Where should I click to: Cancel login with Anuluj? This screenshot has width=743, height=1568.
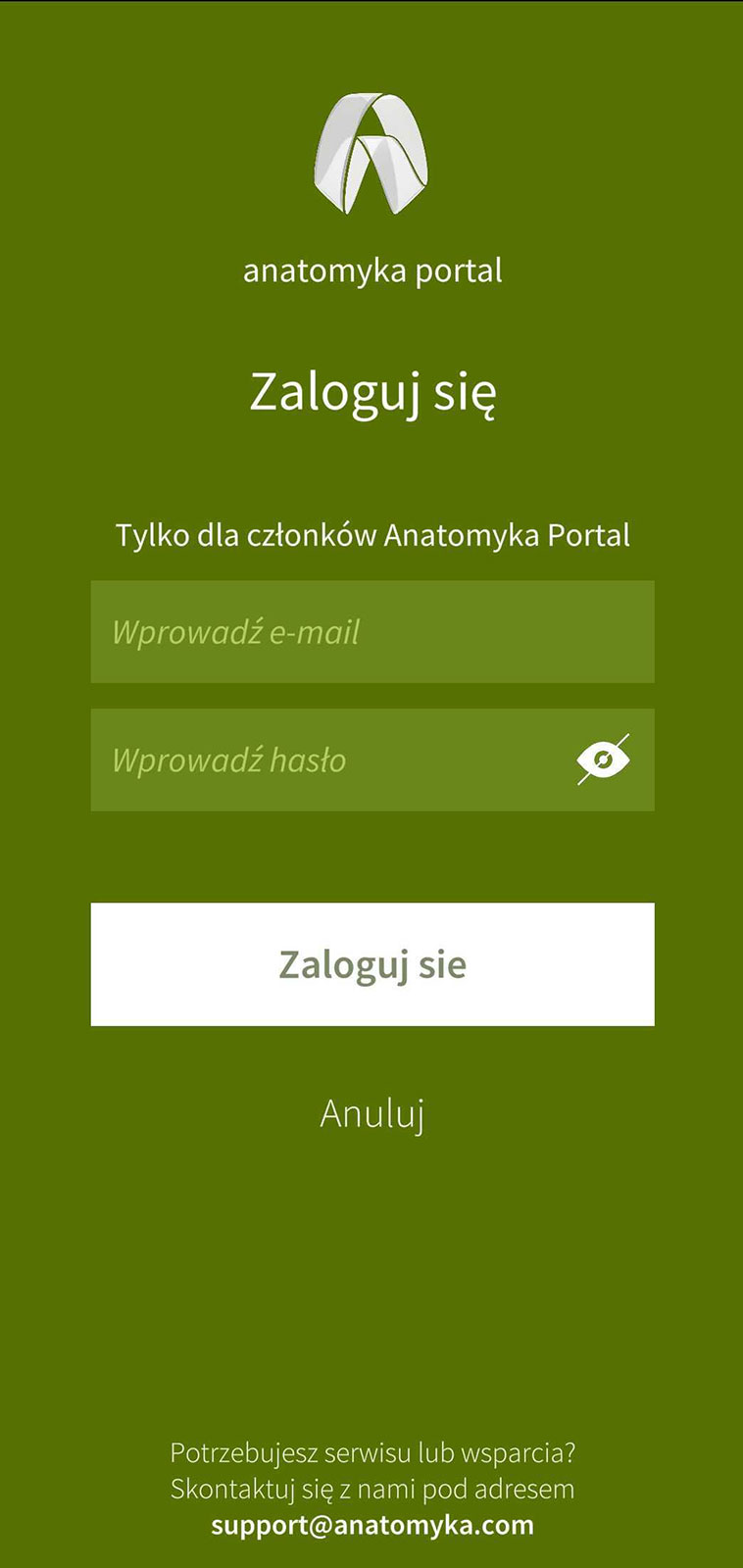tap(372, 1113)
